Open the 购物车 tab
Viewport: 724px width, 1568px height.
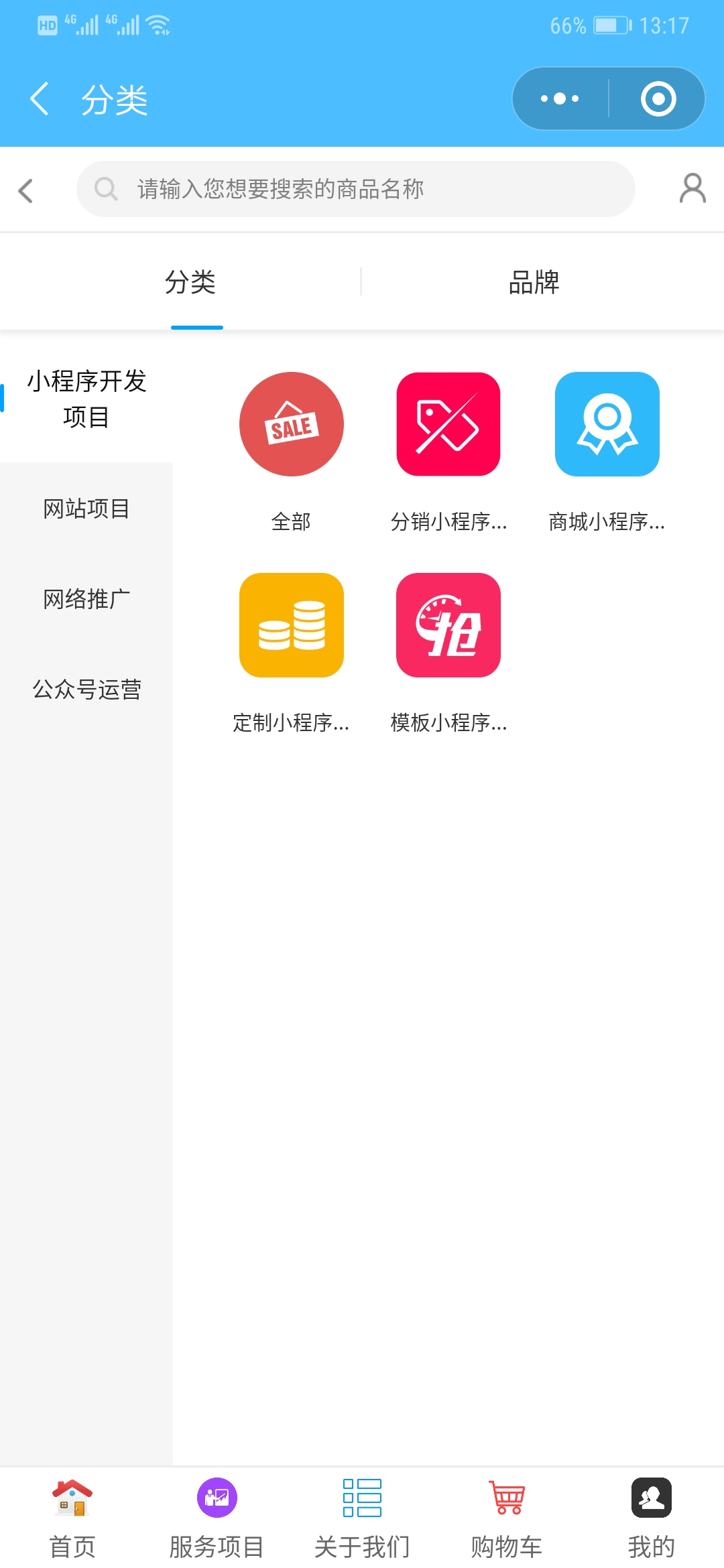(x=507, y=1518)
